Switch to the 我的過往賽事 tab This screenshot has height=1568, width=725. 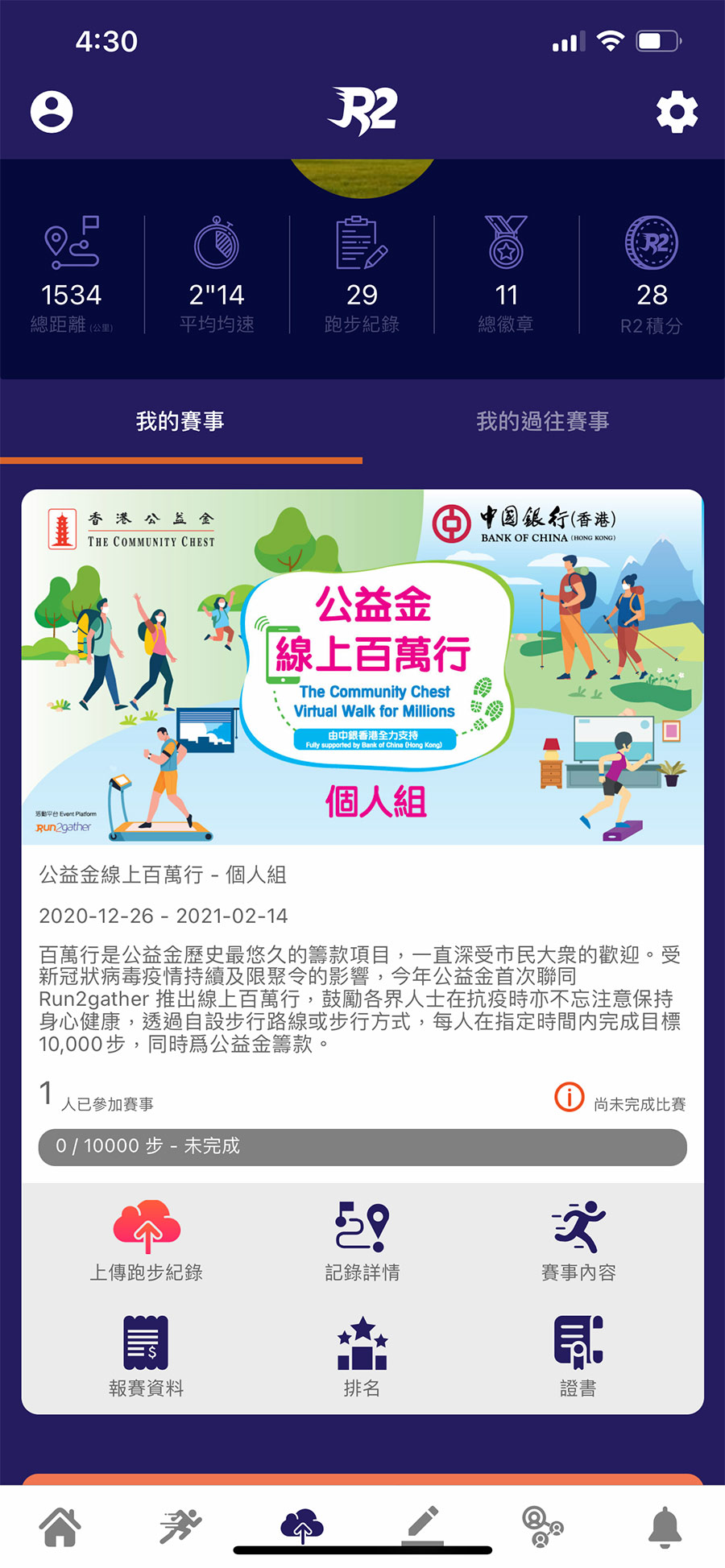542,421
